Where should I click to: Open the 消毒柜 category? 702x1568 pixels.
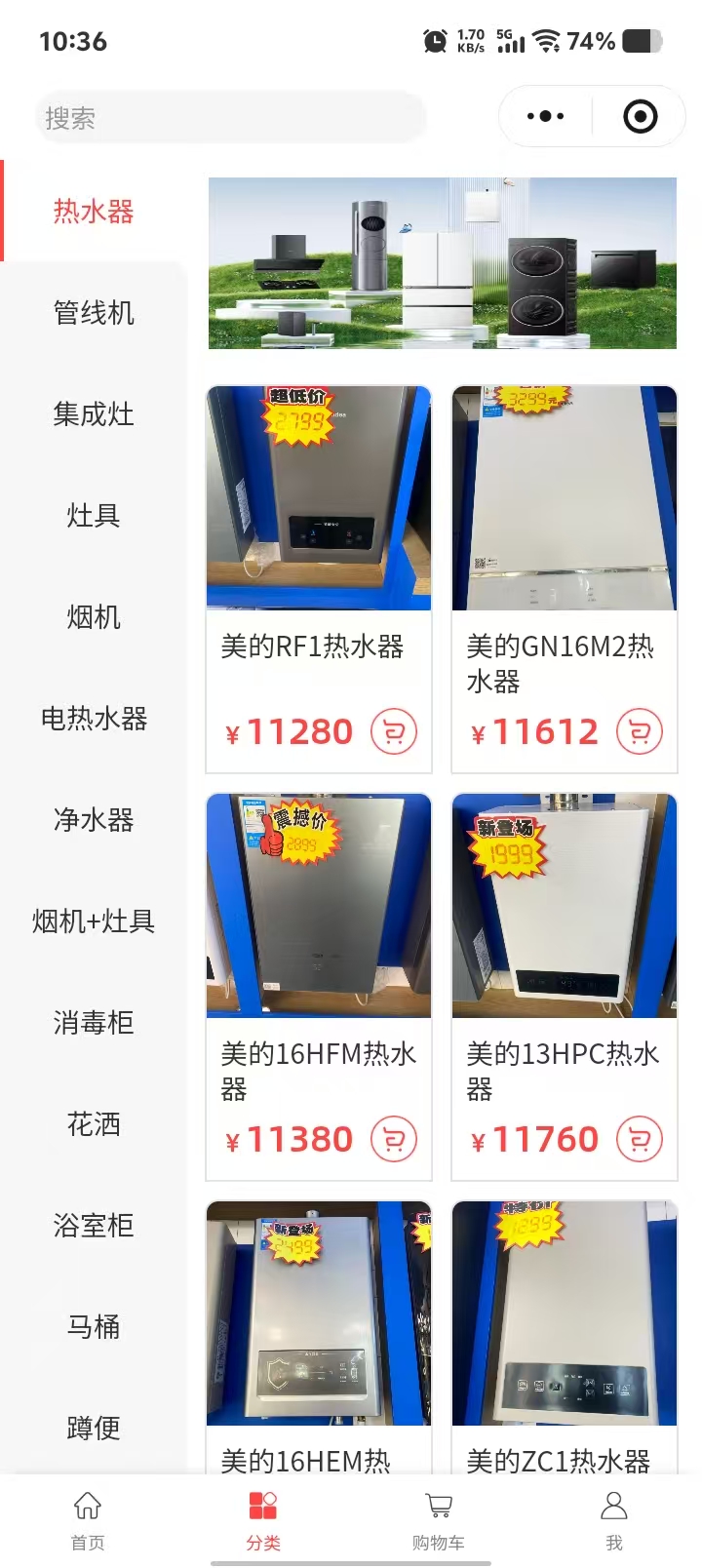click(x=94, y=1023)
